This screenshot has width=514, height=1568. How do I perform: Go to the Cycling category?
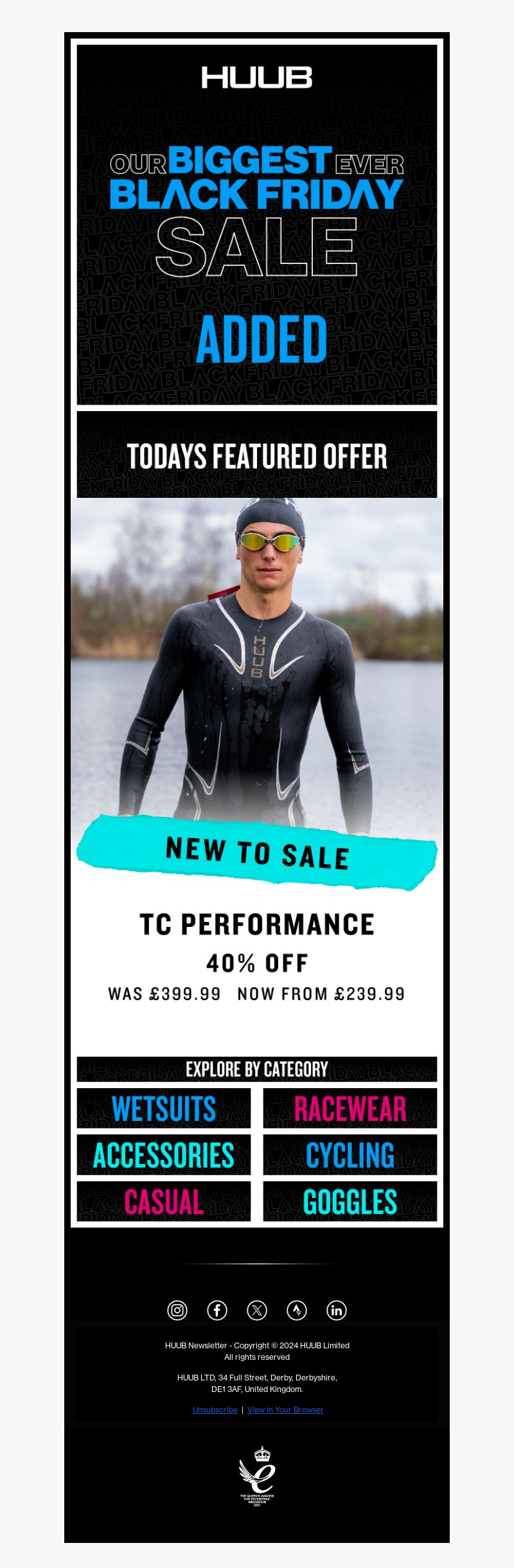(x=350, y=1154)
